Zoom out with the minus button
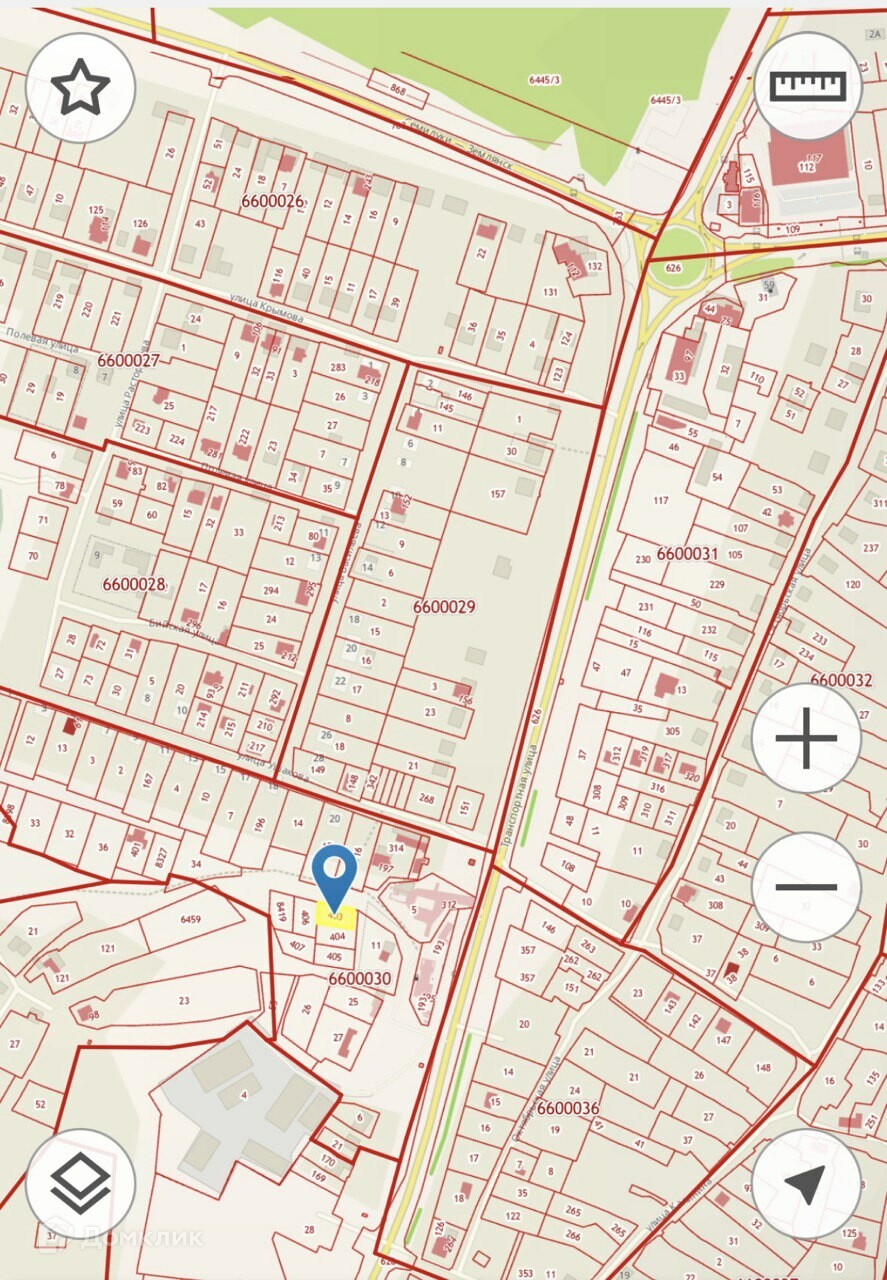Viewport: 887px width, 1280px height. (806, 887)
